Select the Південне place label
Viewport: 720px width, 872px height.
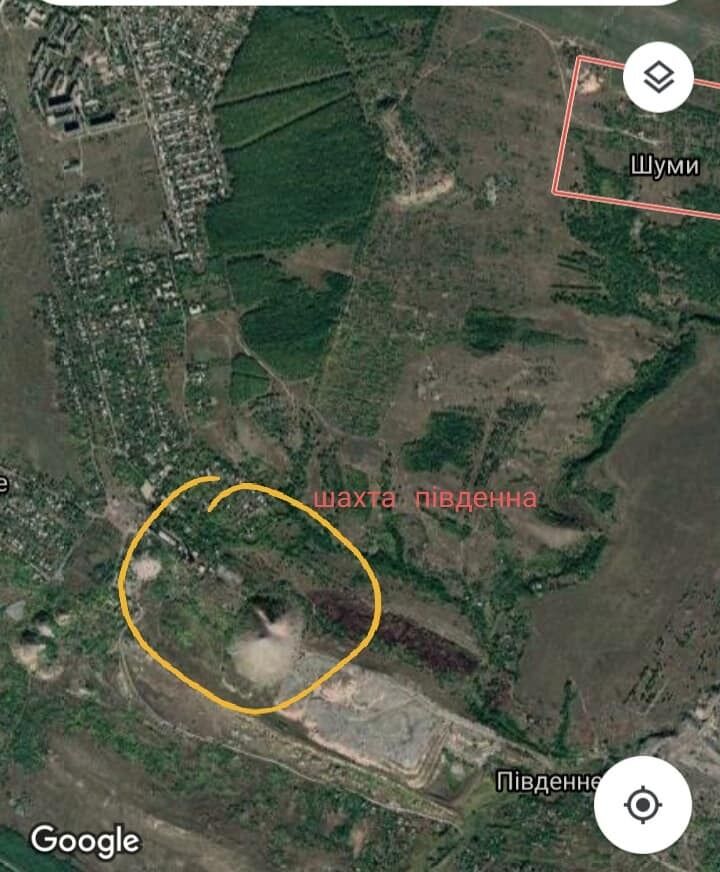(x=547, y=781)
